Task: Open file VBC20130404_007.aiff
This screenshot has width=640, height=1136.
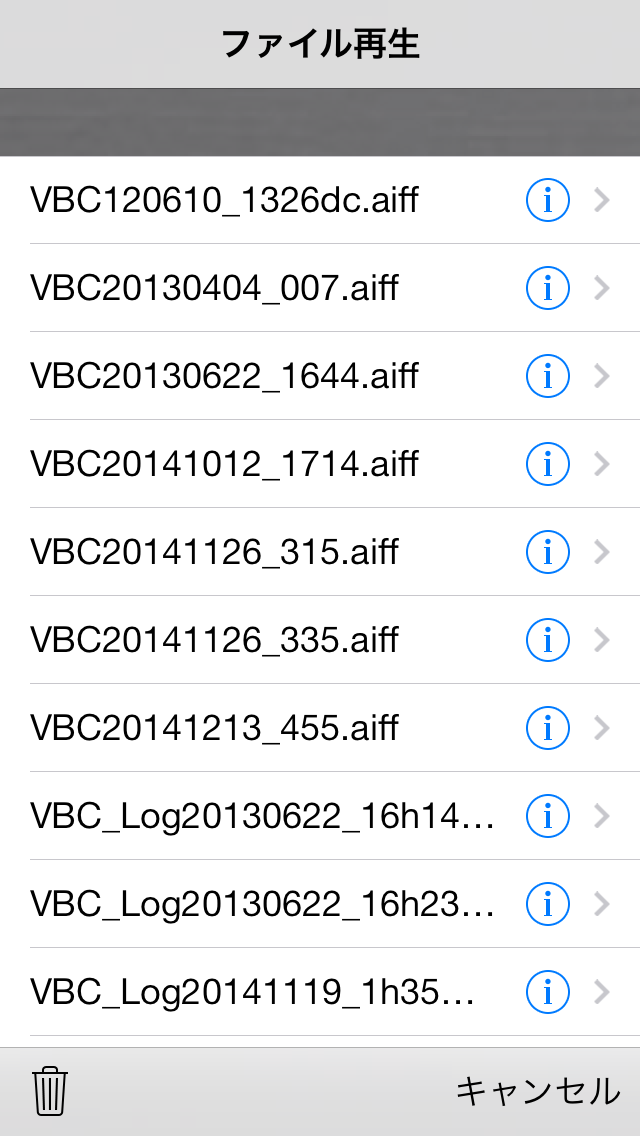Action: tap(320, 288)
